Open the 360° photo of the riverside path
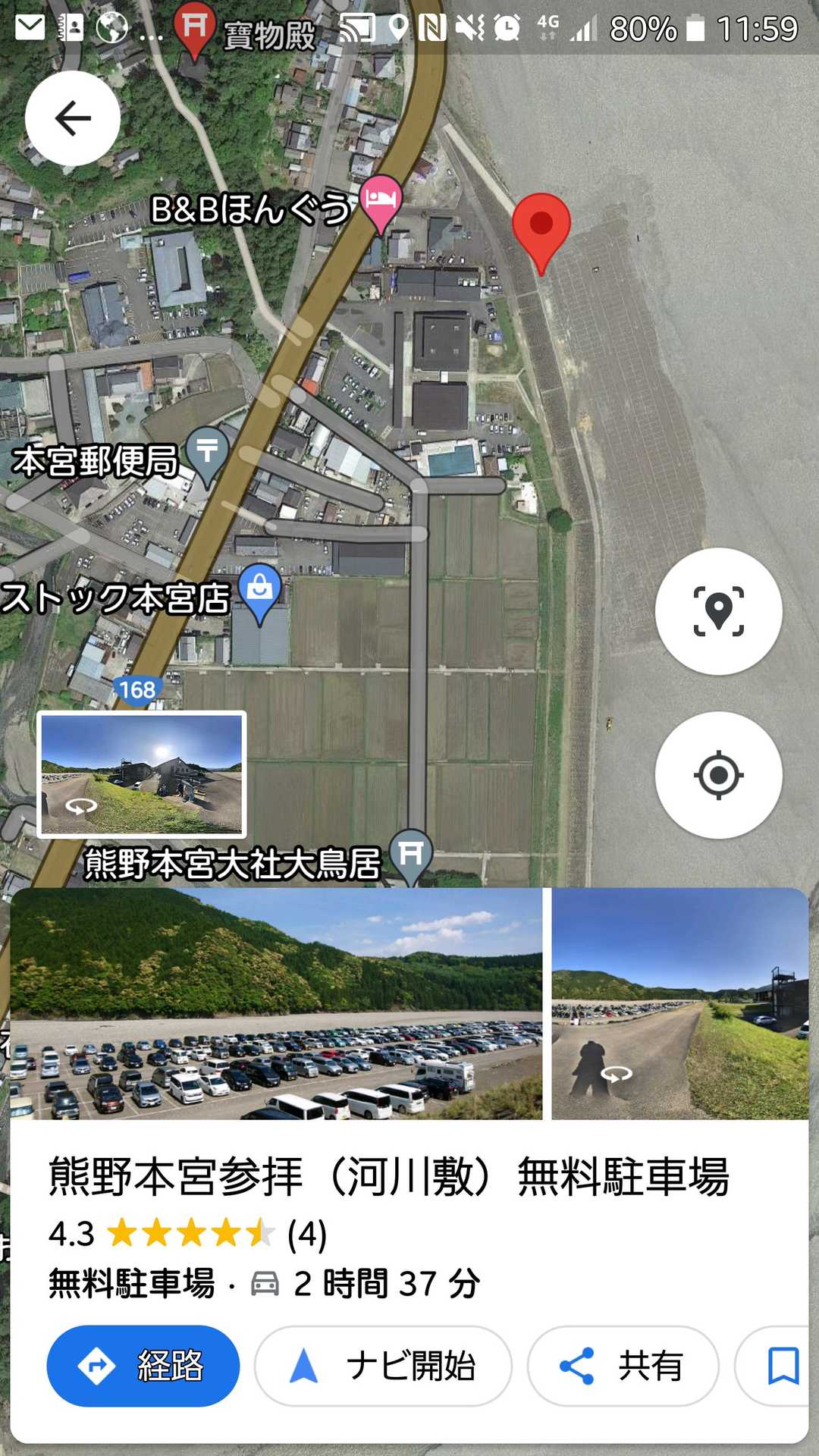This screenshot has width=819, height=1456. [x=679, y=1003]
